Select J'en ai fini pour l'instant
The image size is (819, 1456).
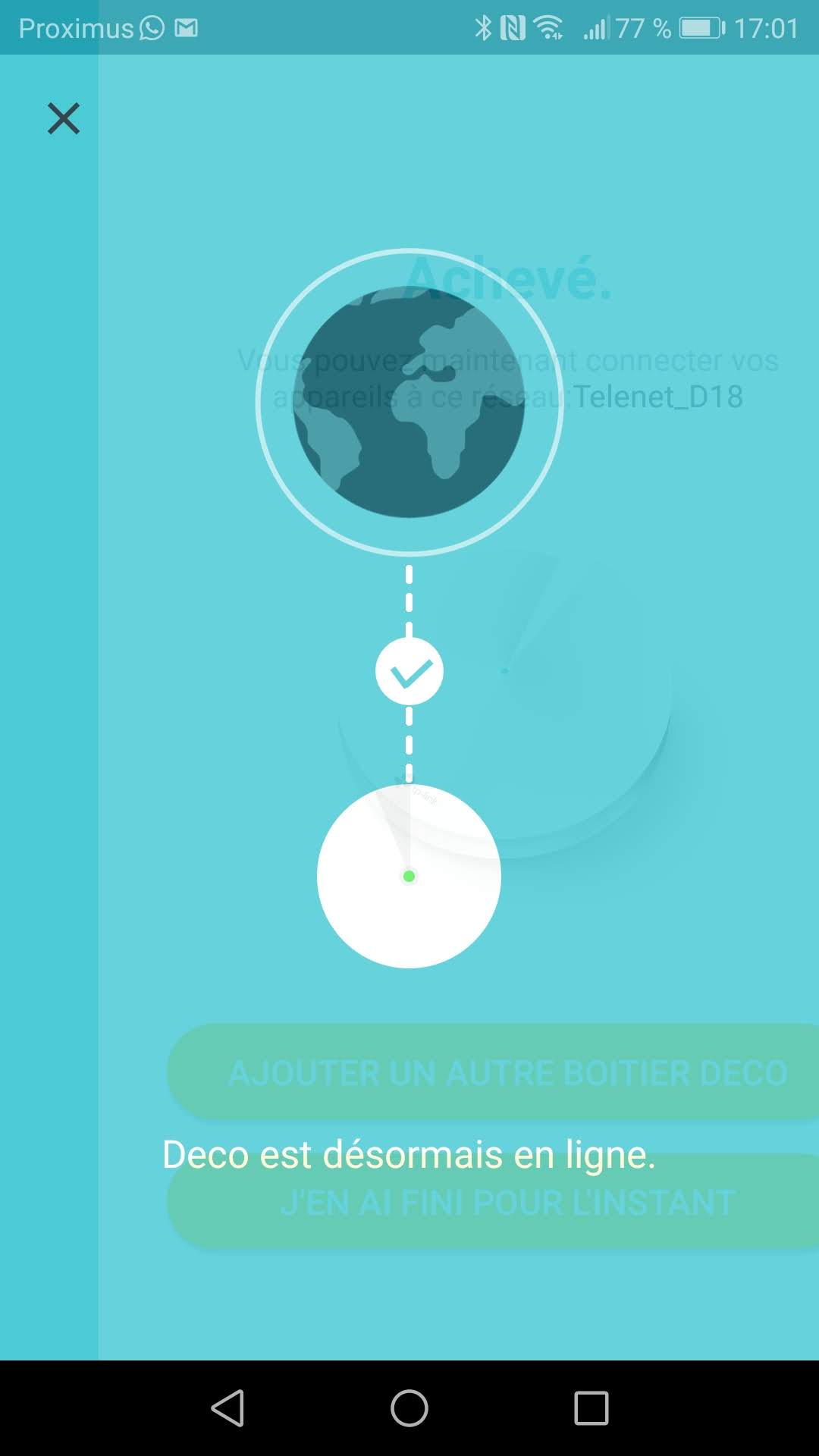pyautogui.click(x=493, y=1202)
